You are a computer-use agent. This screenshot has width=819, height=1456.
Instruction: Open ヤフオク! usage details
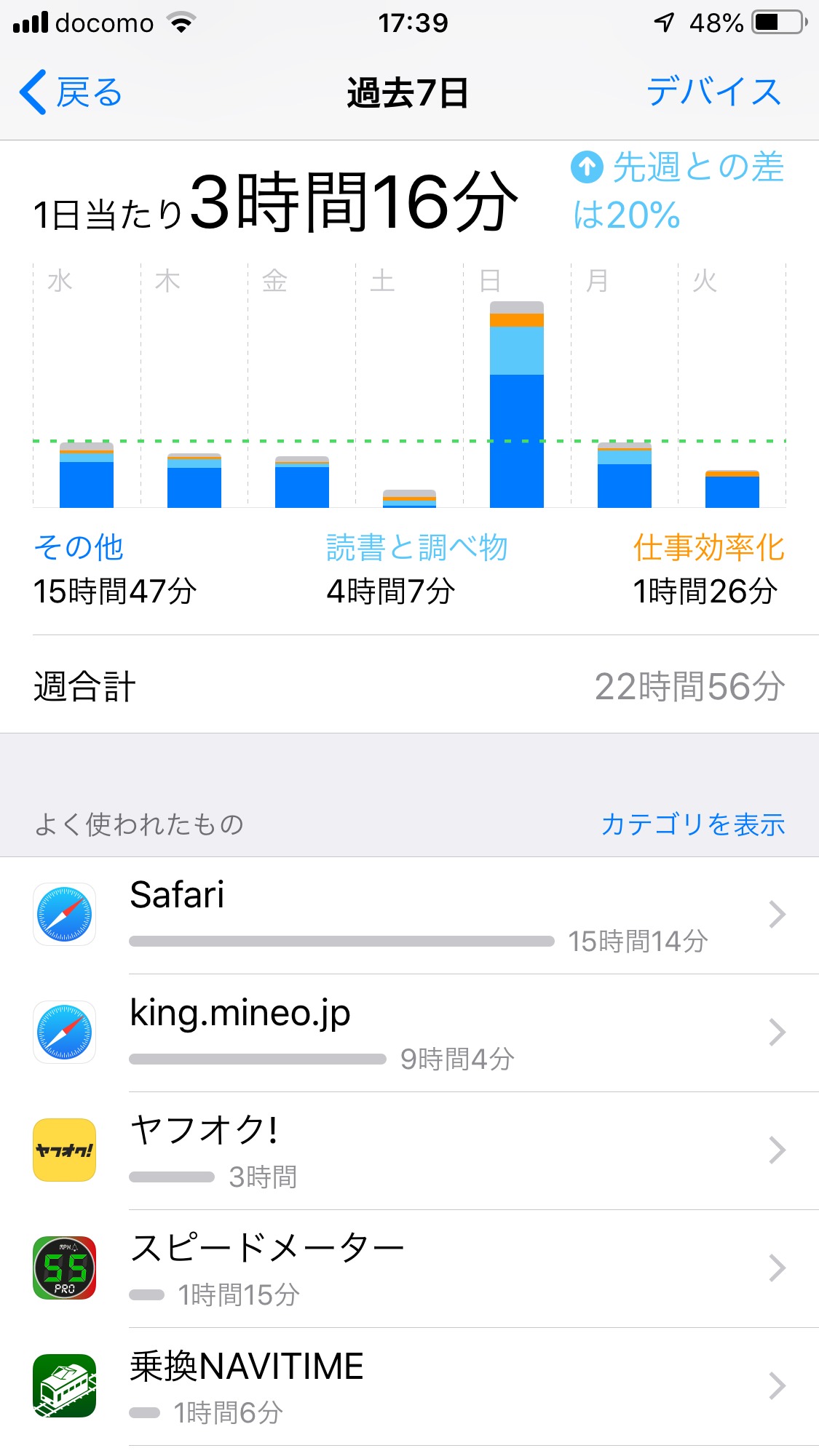[x=437, y=1151]
